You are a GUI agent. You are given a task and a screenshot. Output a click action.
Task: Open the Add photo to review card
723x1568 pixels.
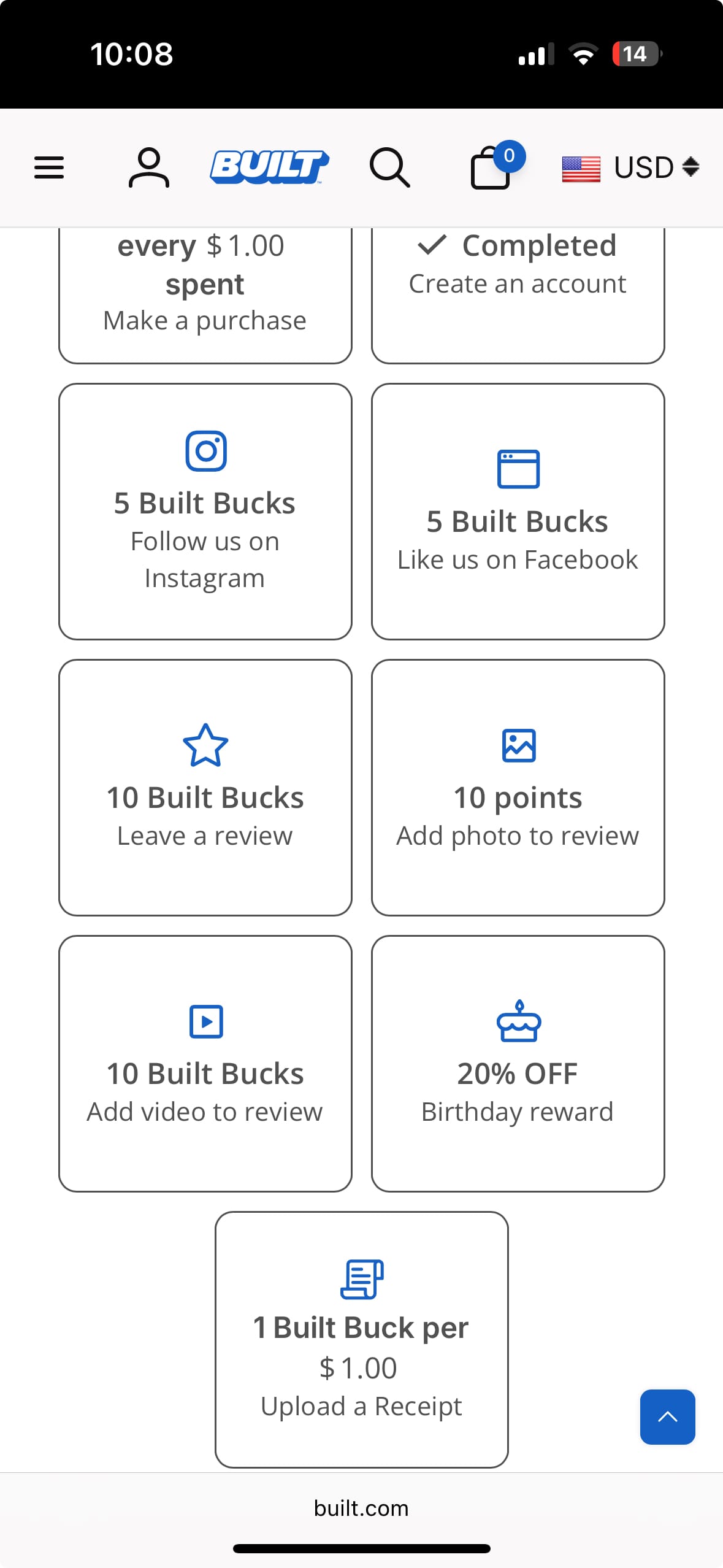coord(518,788)
